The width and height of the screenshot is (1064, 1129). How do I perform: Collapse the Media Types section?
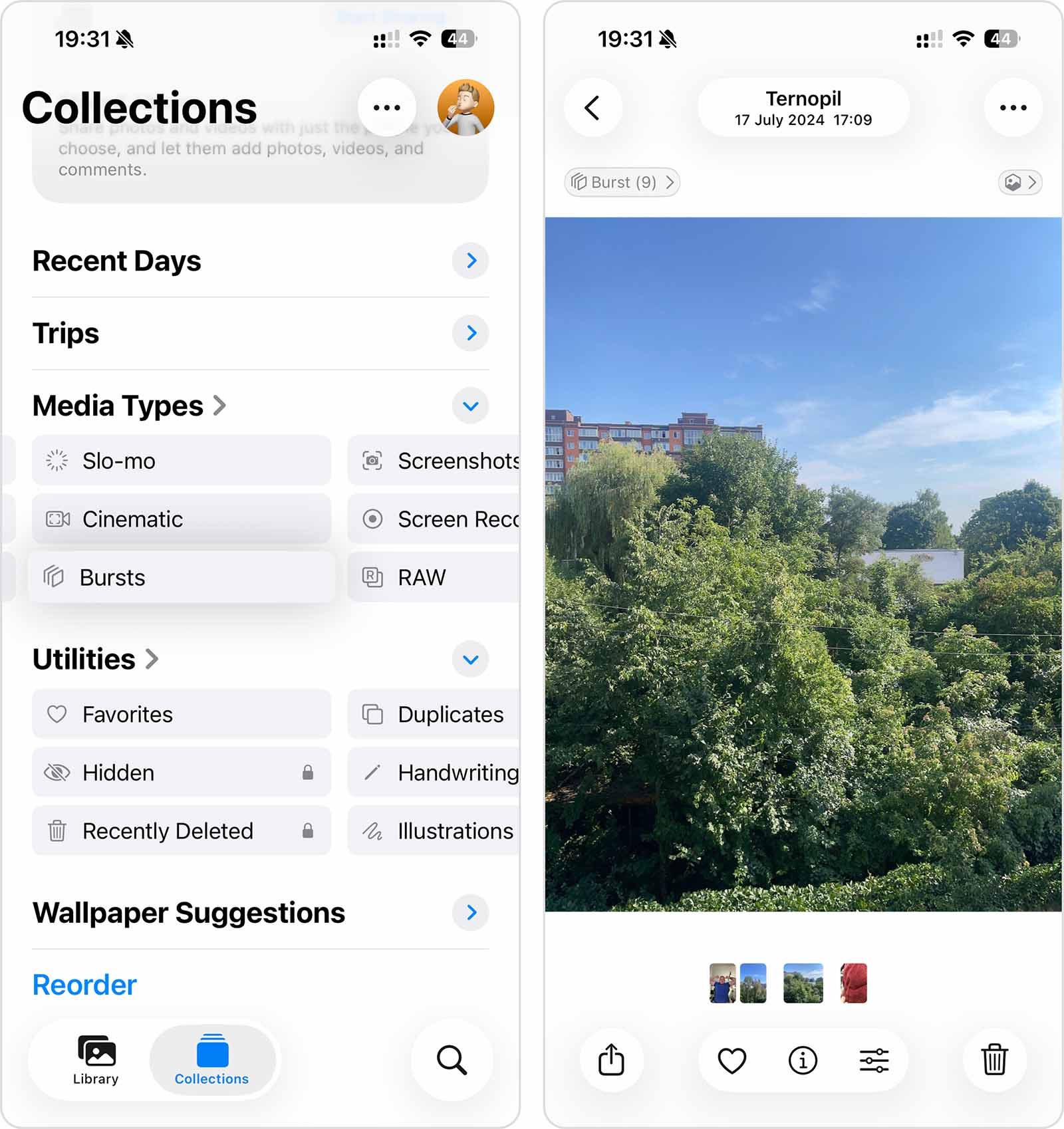[x=470, y=406]
